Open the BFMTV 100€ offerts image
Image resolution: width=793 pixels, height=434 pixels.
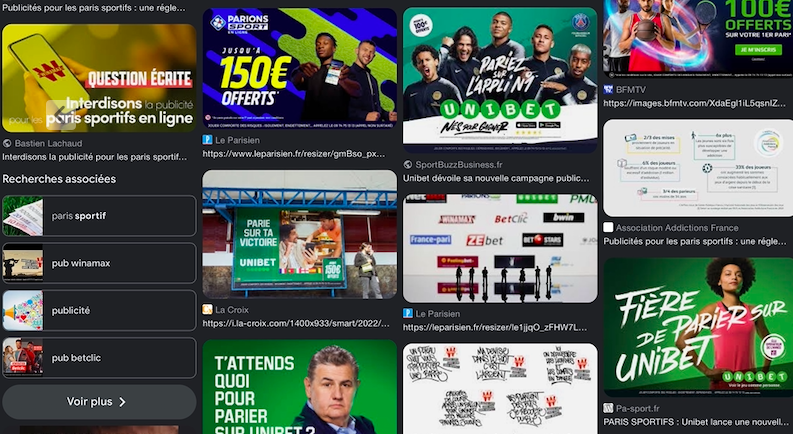(x=697, y=36)
